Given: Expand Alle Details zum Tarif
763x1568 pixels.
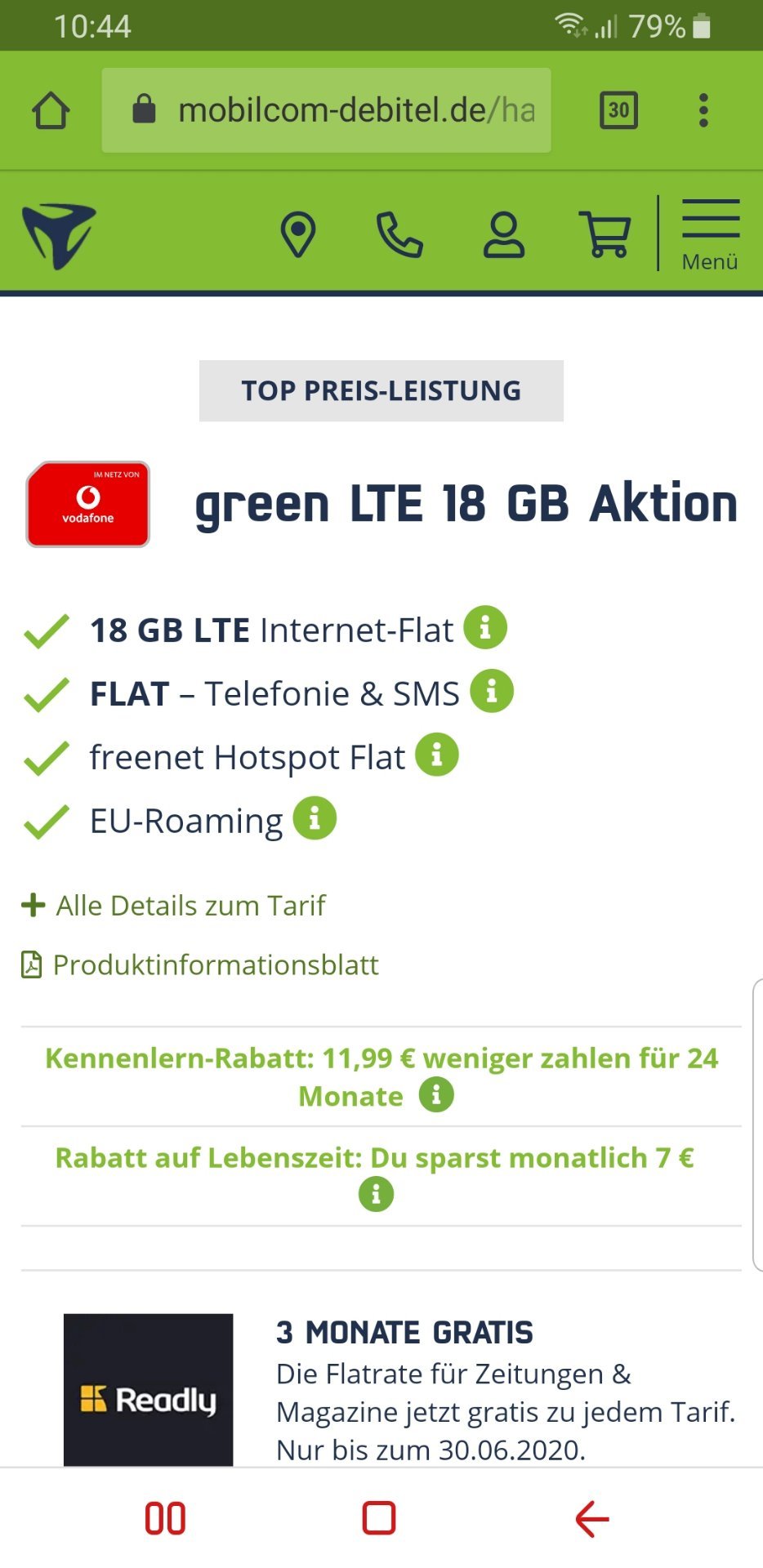Looking at the screenshot, I should point(173,906).
